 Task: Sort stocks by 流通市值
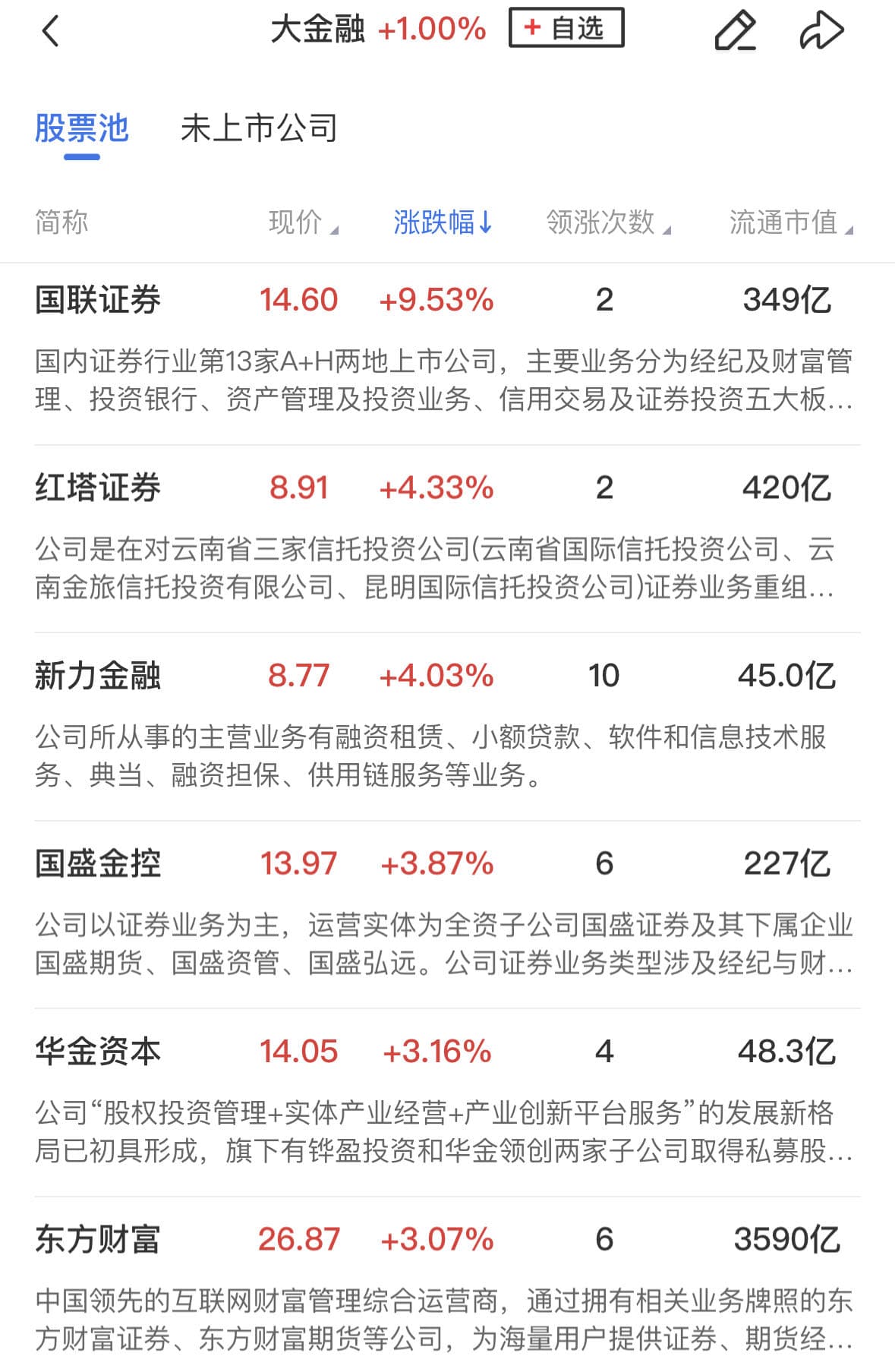pos(790,222)
